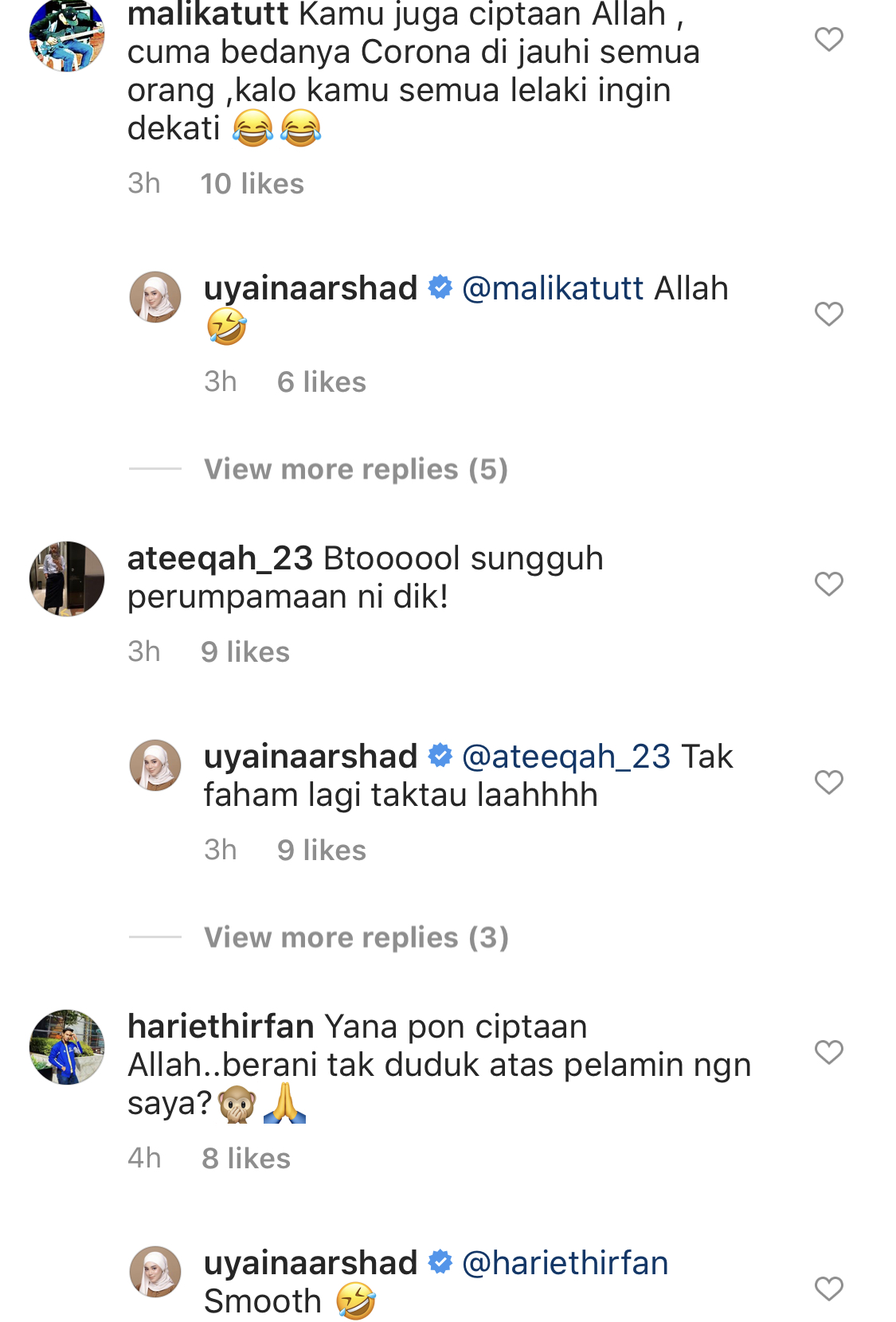Screen dimensions: 896x1322
Task: Open the @malikatutt mention link
Action: coord(553,288)
